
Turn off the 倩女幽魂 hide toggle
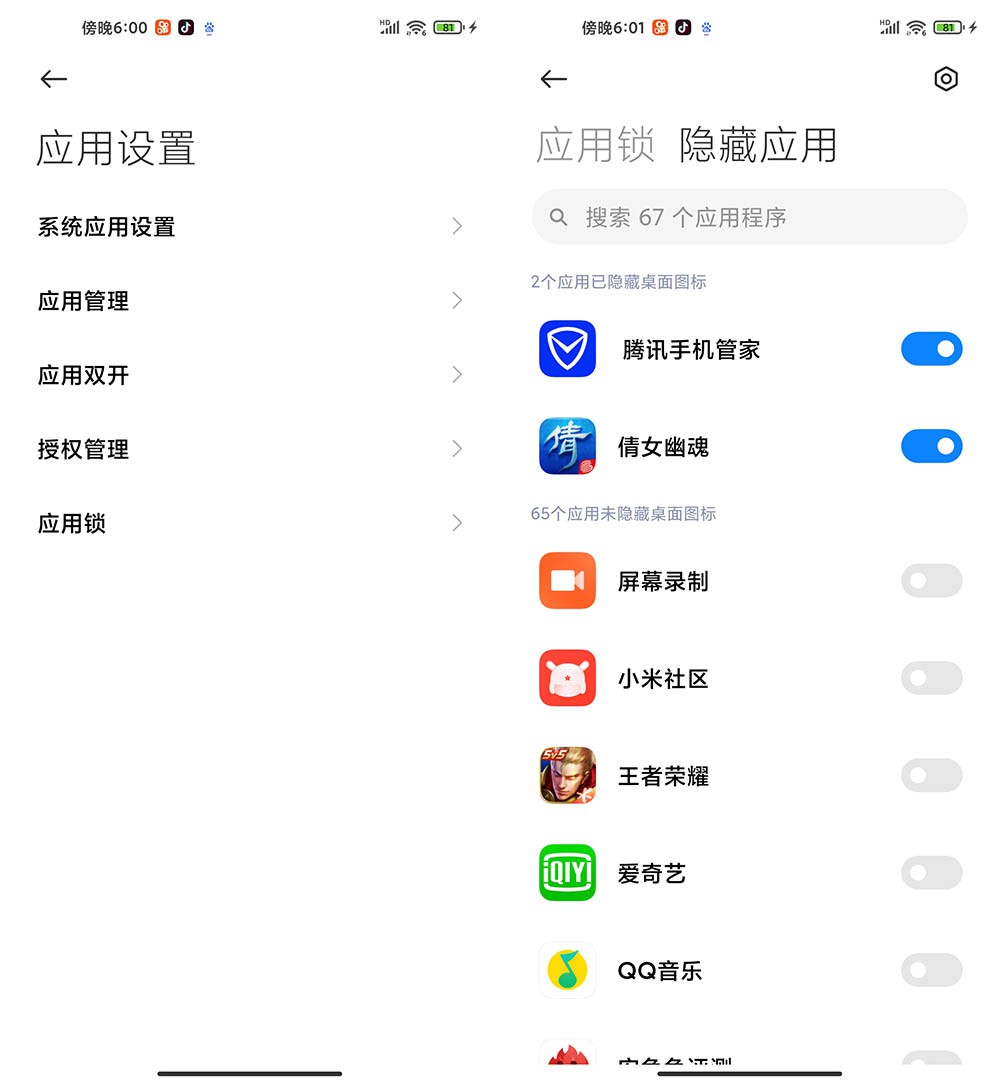[x=931, y=446]
